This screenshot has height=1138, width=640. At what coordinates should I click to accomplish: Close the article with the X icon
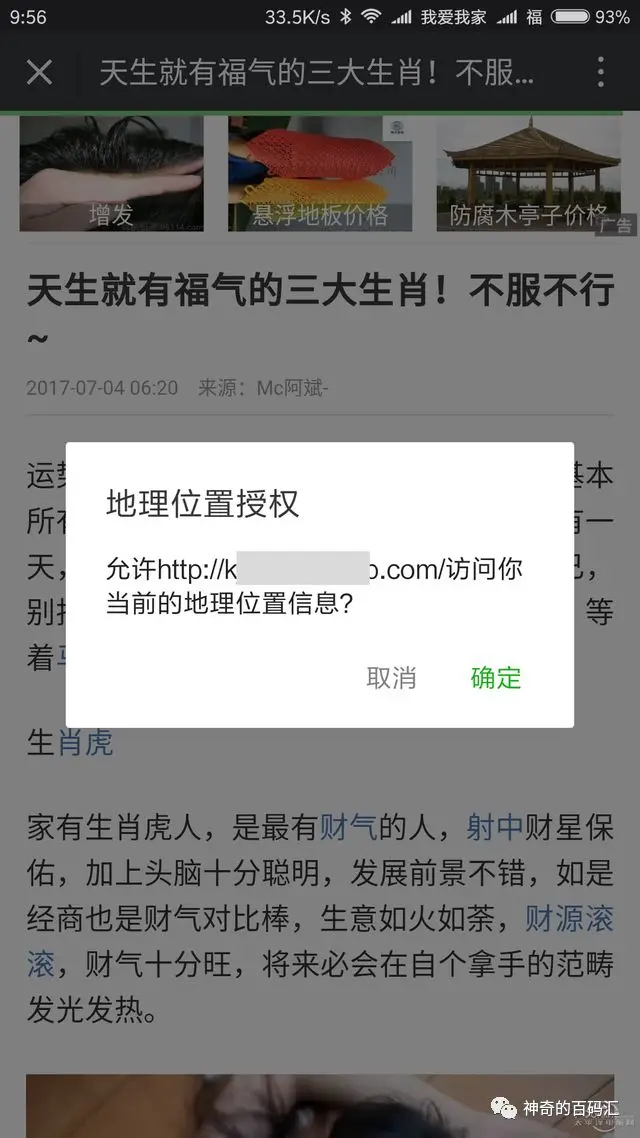(x=39, y=72)
